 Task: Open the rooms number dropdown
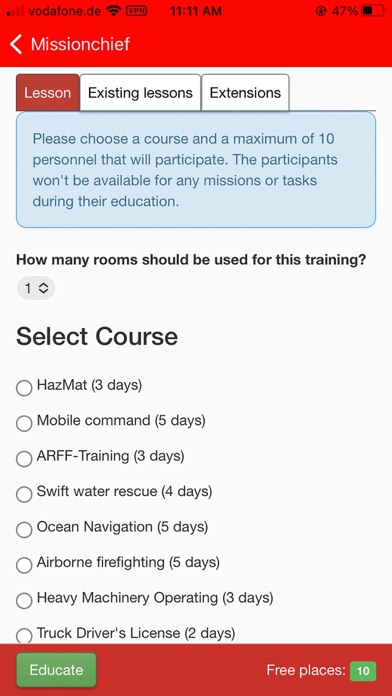(x=36, y=289)
